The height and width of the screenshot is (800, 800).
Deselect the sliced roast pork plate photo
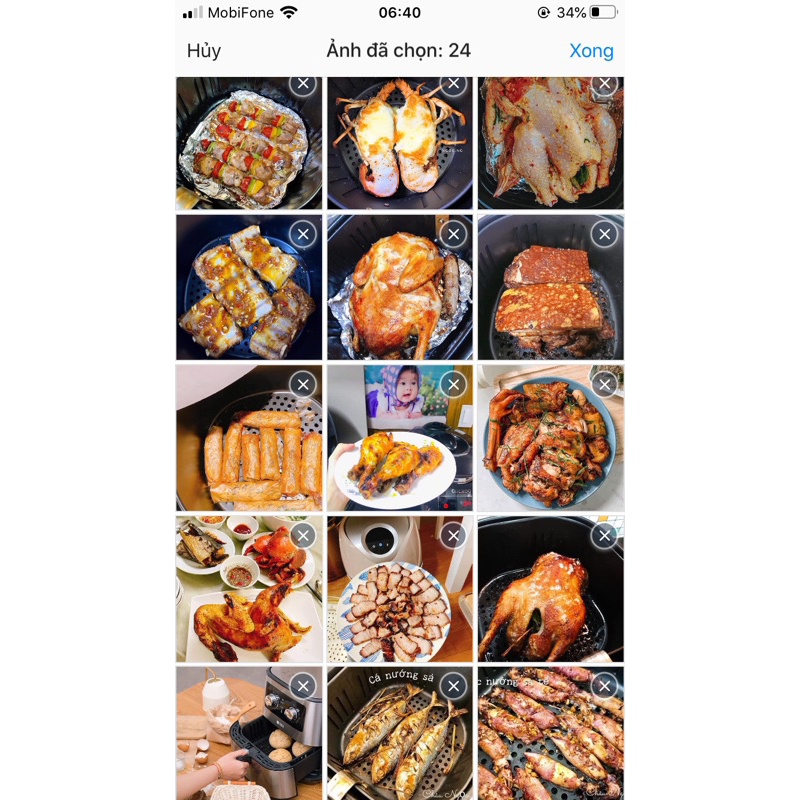point(454,536)
